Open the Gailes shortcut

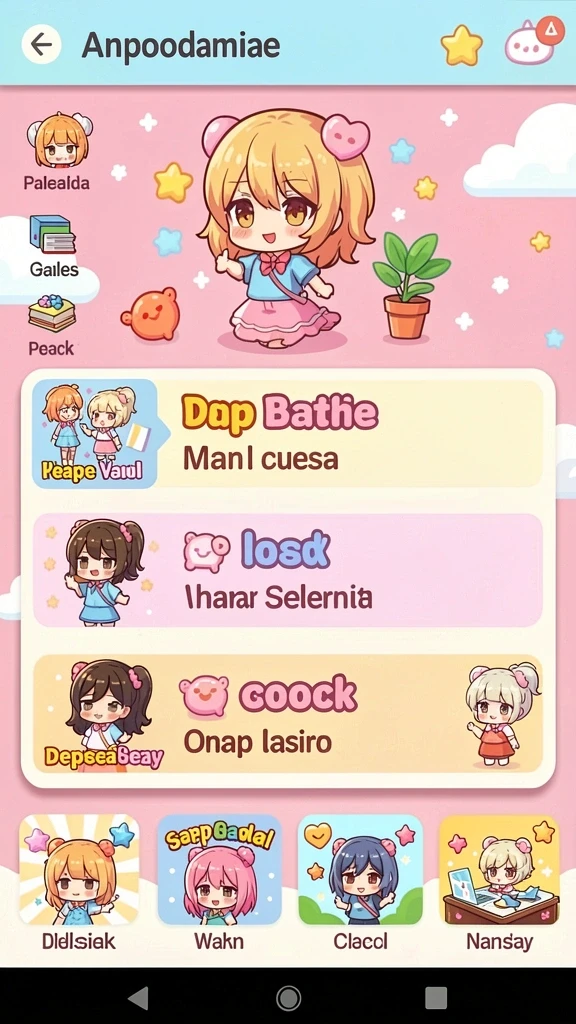pos(54,246)
